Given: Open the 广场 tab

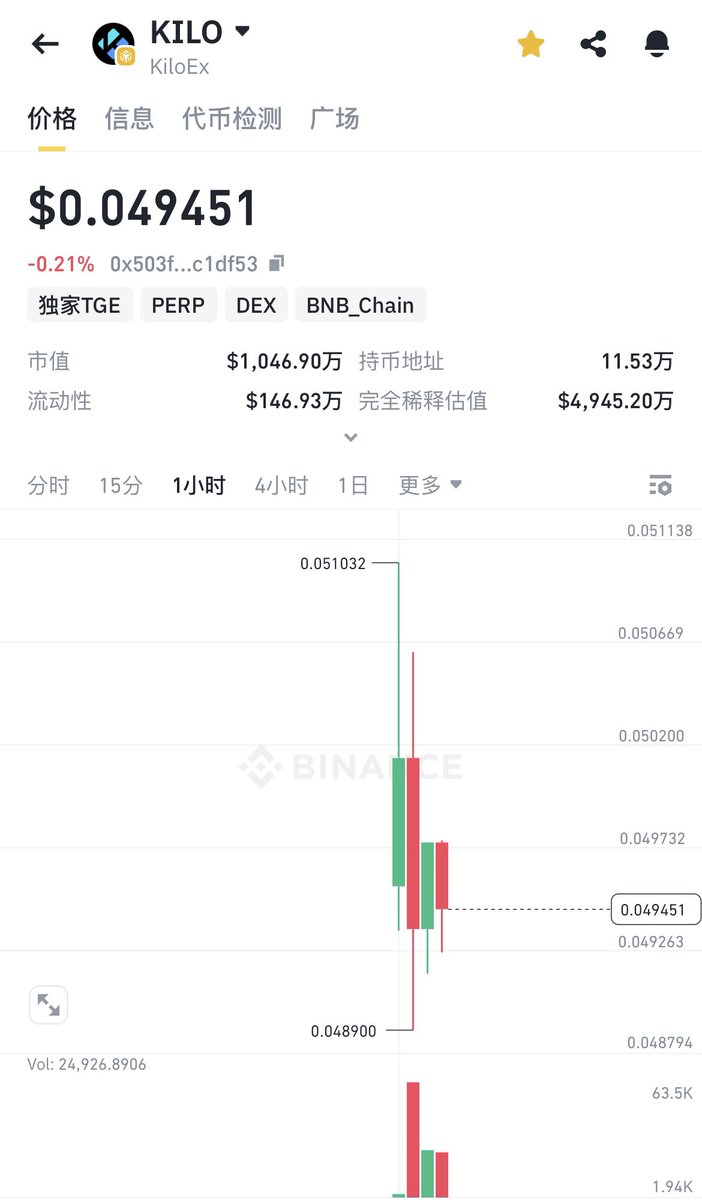Looking at the screenshot, I should (334, 119).
